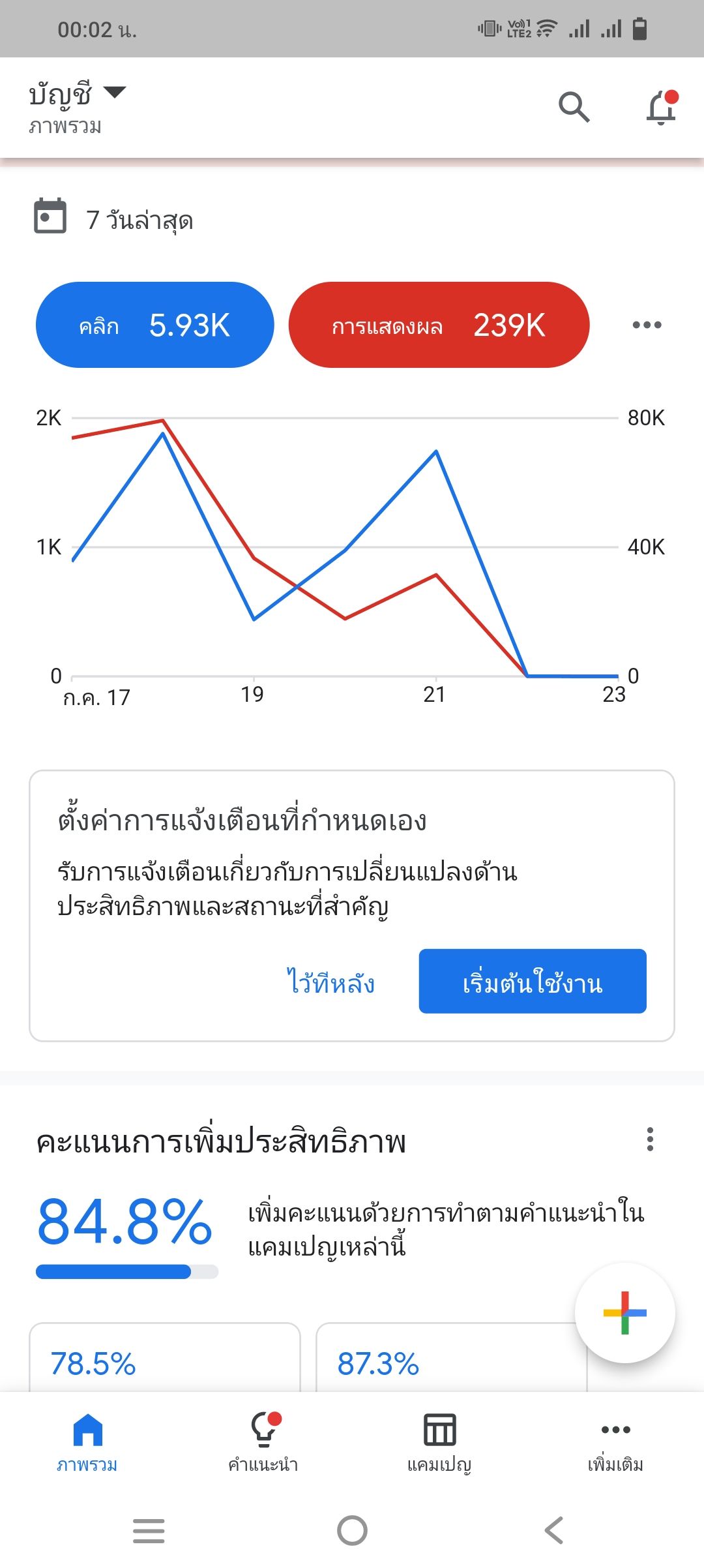Open the search icon
The width and height of the screenshot is (704, 1568).
click(574, 107)
